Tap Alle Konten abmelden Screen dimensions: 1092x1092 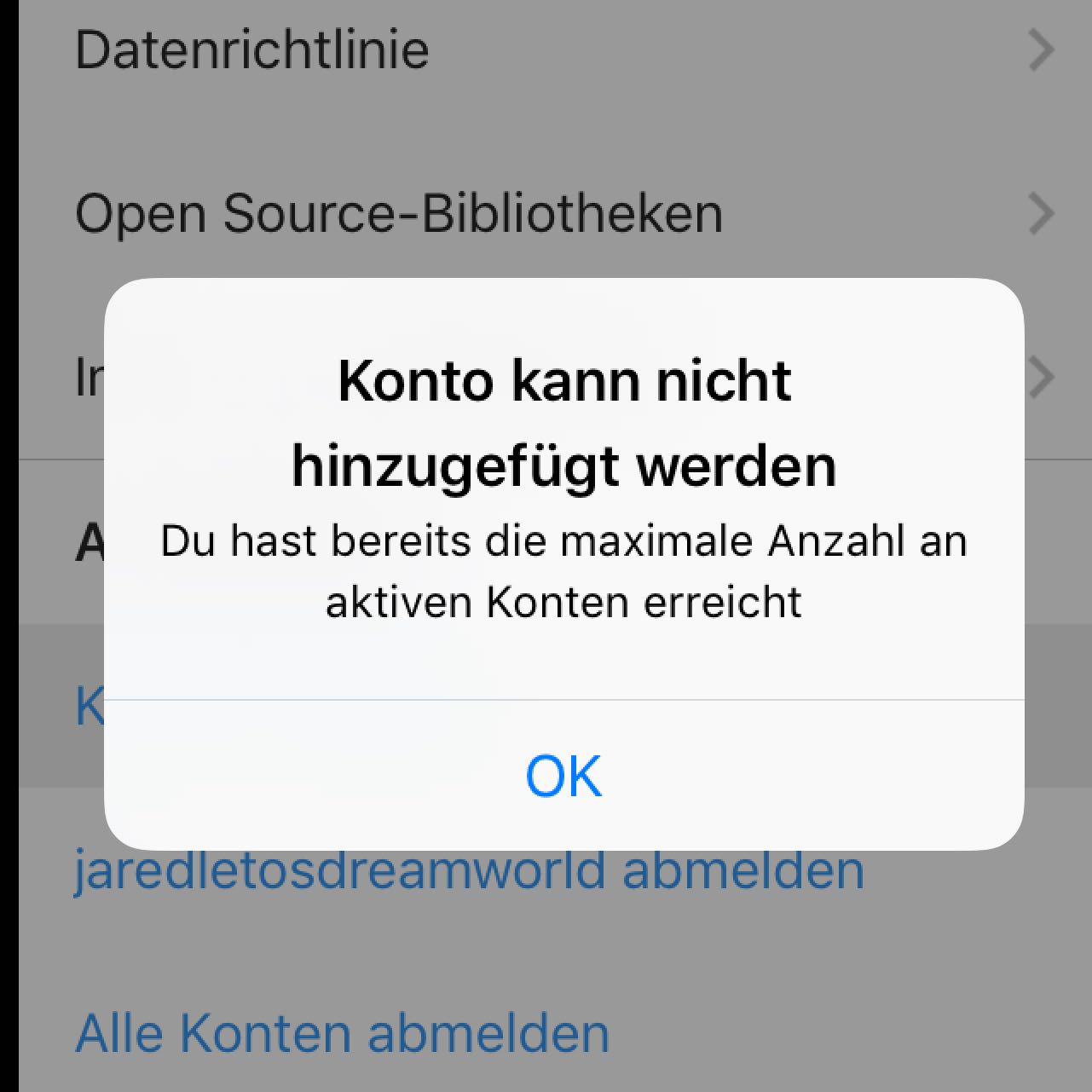[343, 1033]
